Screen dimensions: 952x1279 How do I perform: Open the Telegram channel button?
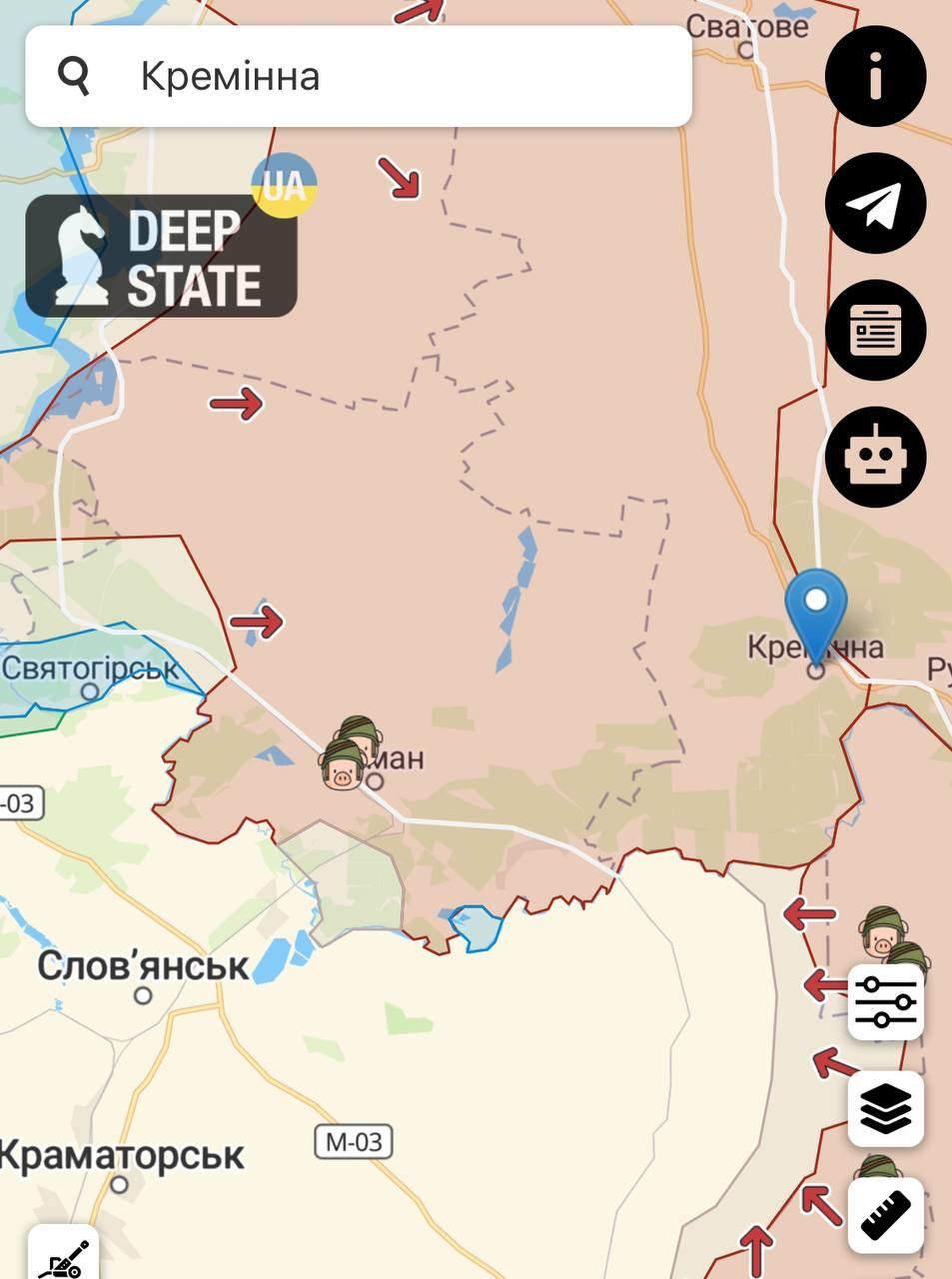[875, 203]
